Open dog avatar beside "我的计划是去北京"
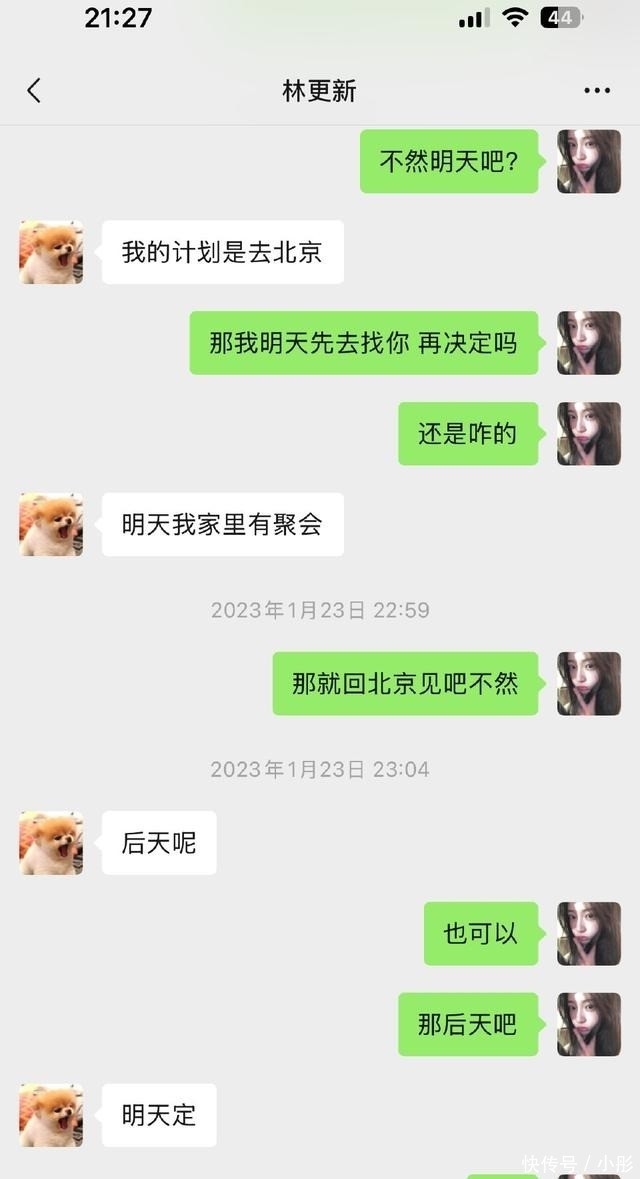Screen dimensions: 640x1179 click(51, 252)
